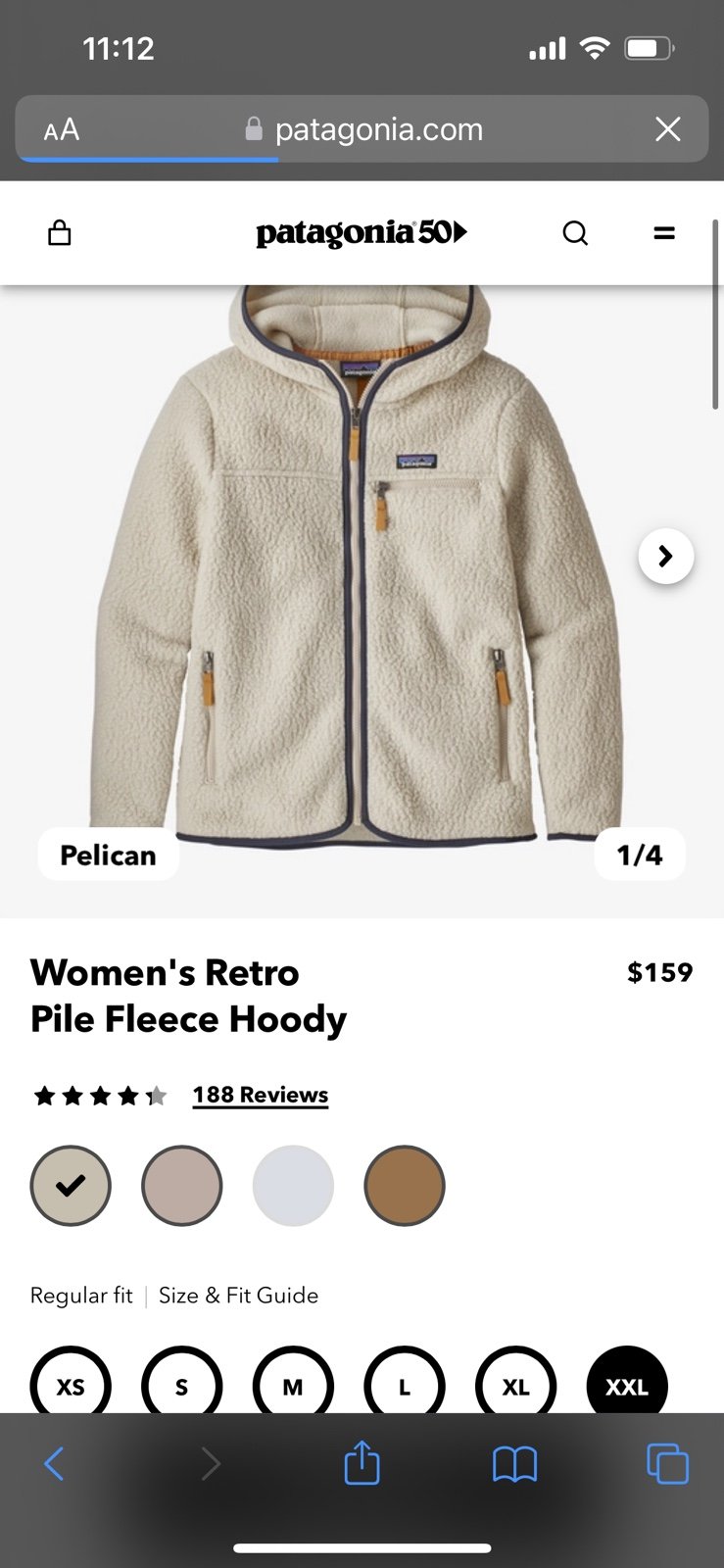
Task: Choose the pinkish-tan color swatch
Action: coord(182,1186)
